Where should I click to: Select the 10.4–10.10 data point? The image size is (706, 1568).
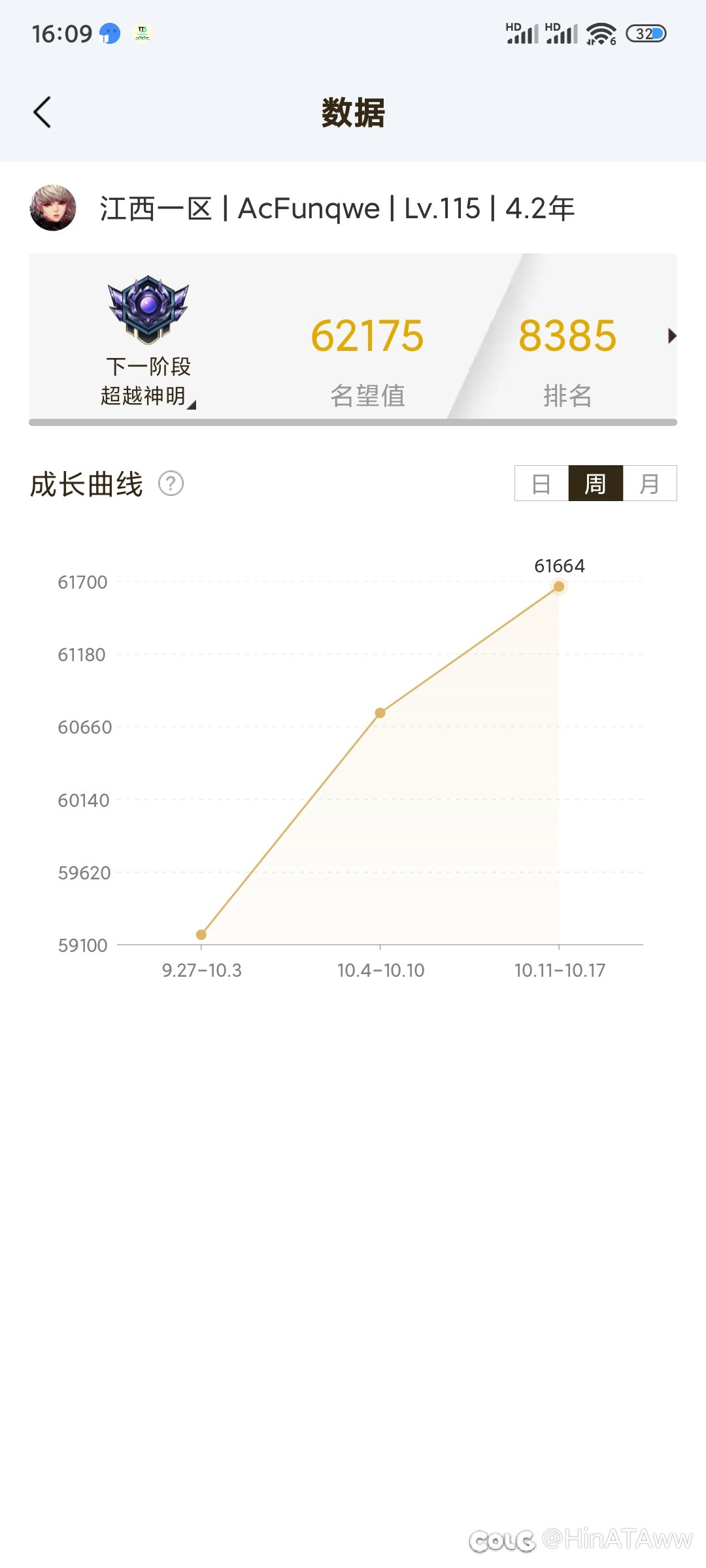click(380, 713)
